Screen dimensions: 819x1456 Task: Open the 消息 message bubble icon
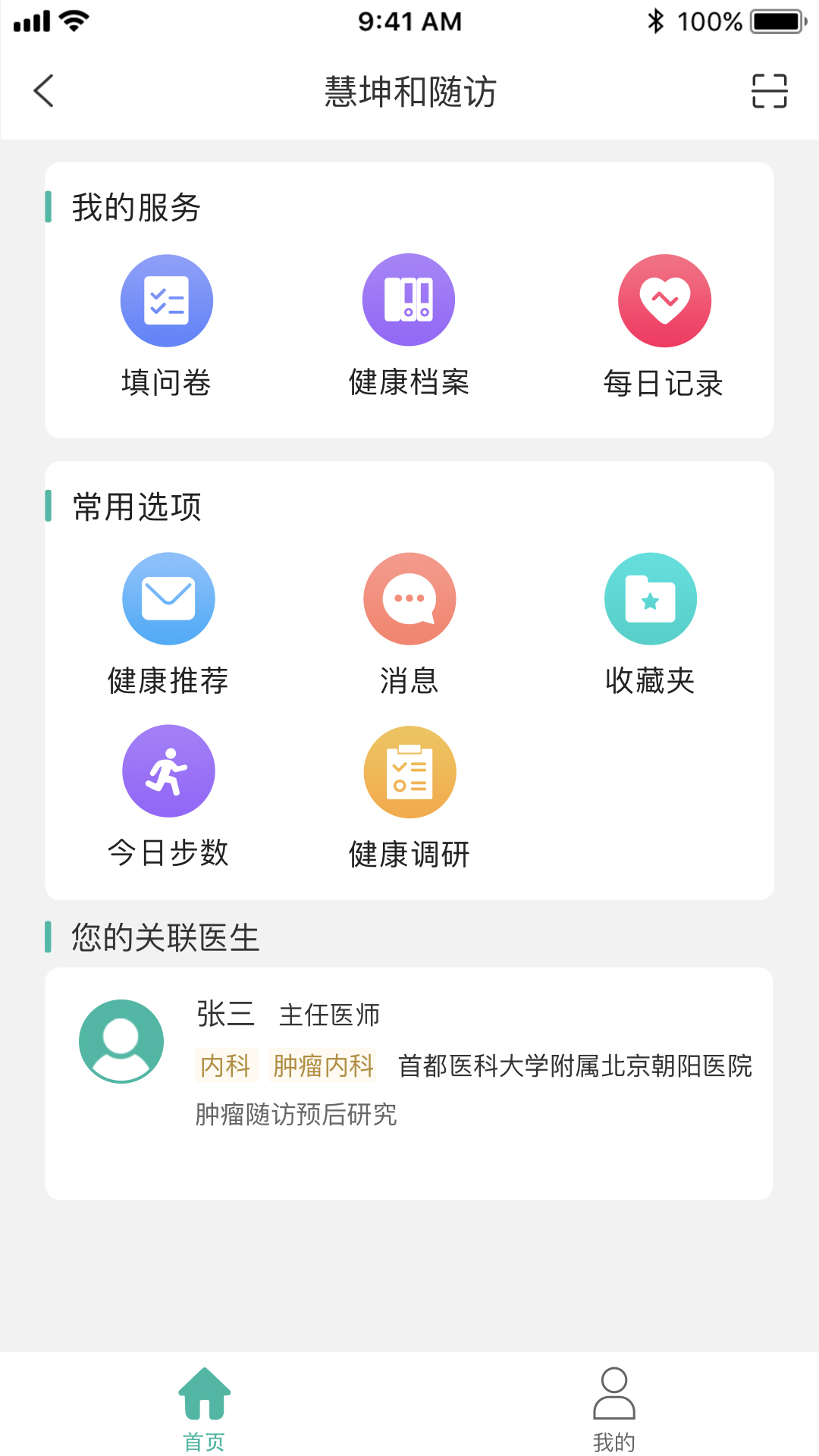[x=409, y=598]
